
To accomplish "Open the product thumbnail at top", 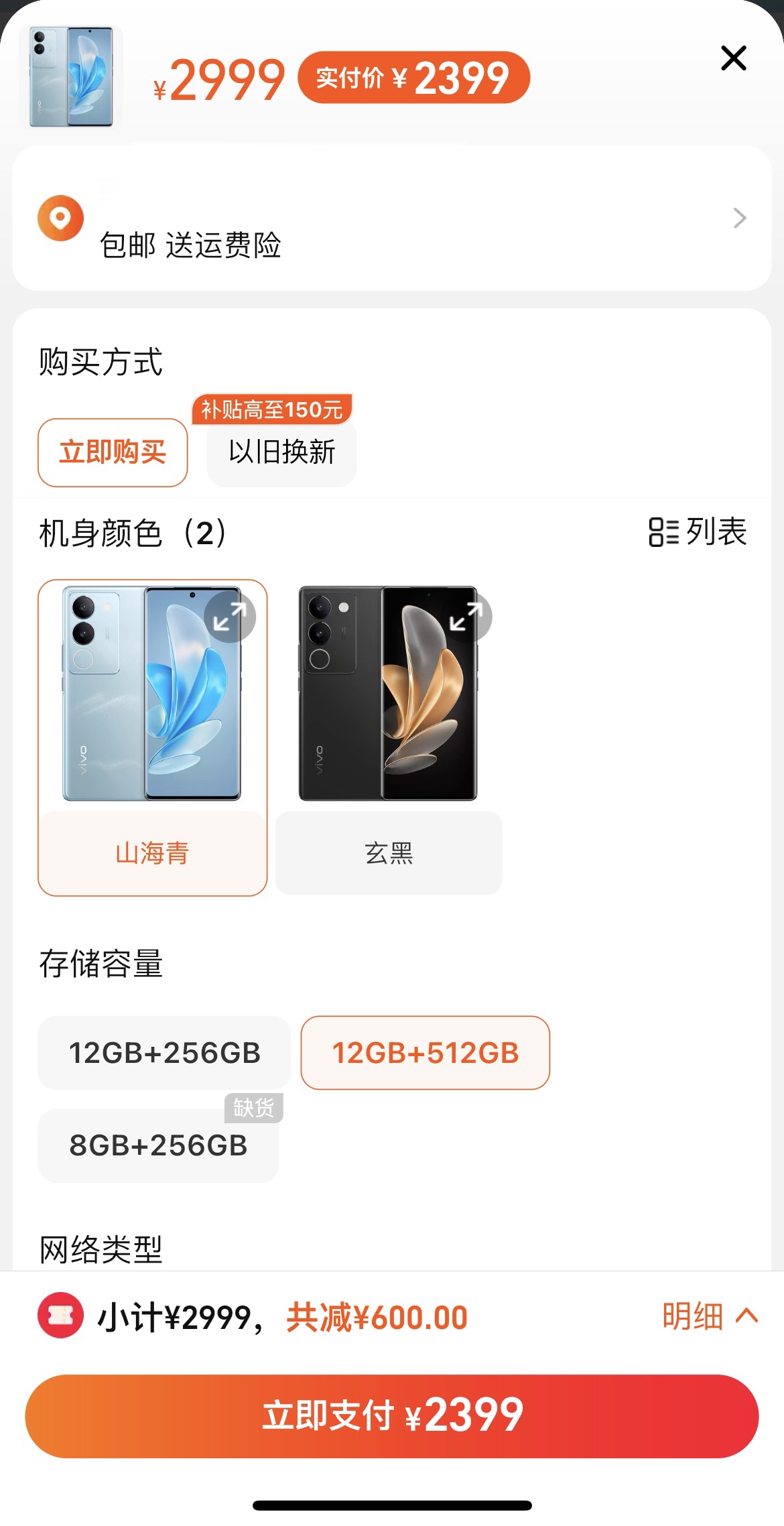I will click(x=71, y=77).
